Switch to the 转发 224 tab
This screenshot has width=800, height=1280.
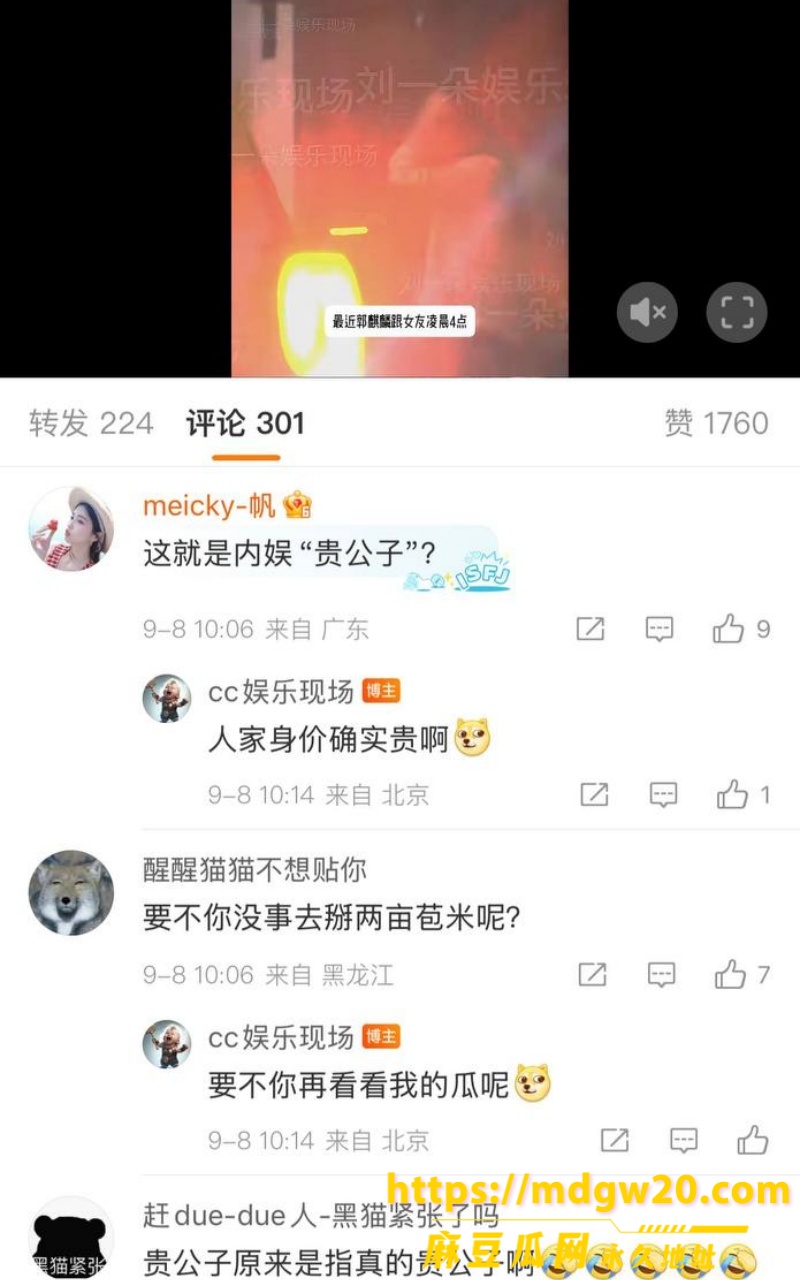coord(91,423)
